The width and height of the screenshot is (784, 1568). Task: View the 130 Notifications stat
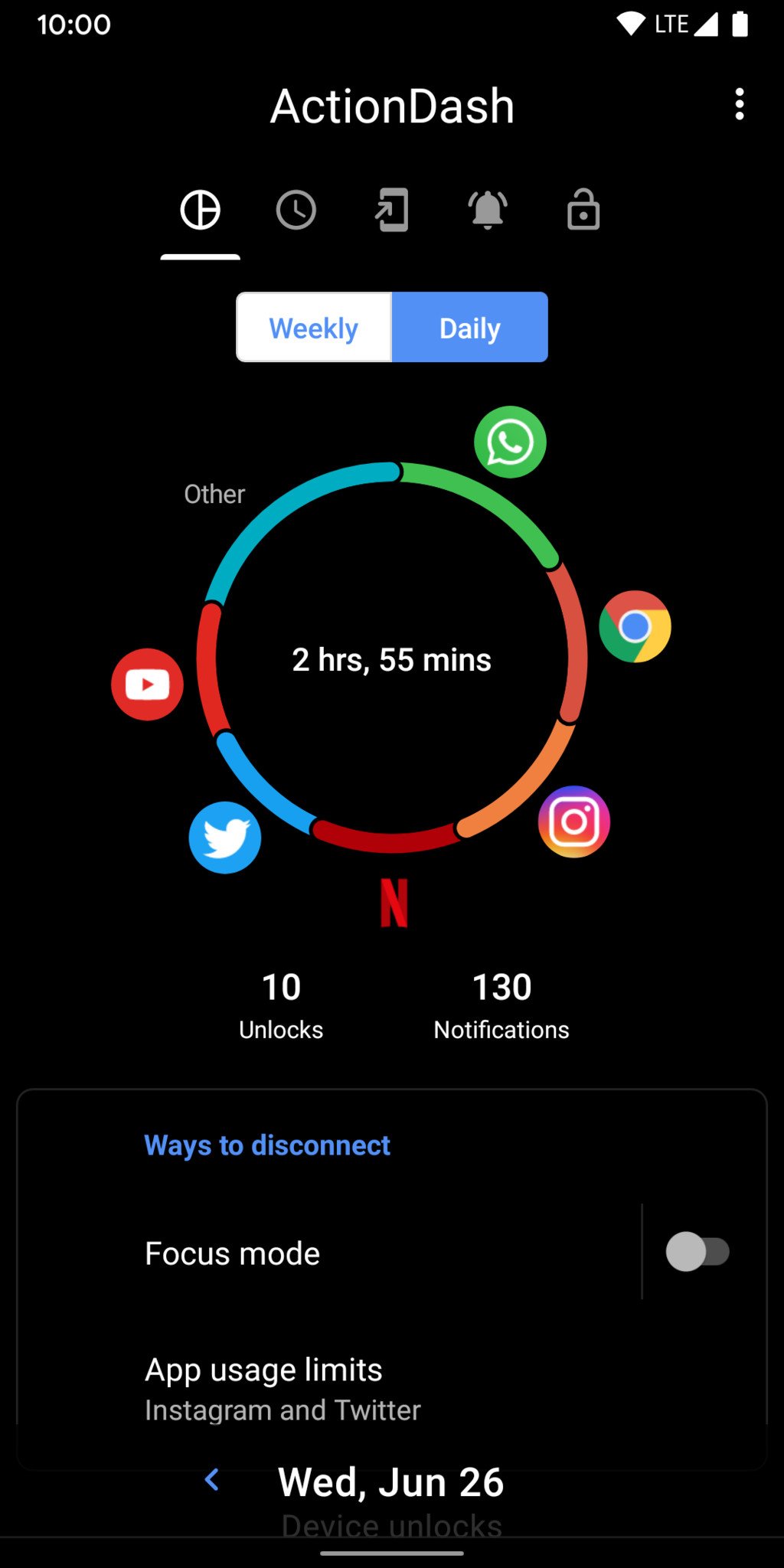[x=501, y=1004]
